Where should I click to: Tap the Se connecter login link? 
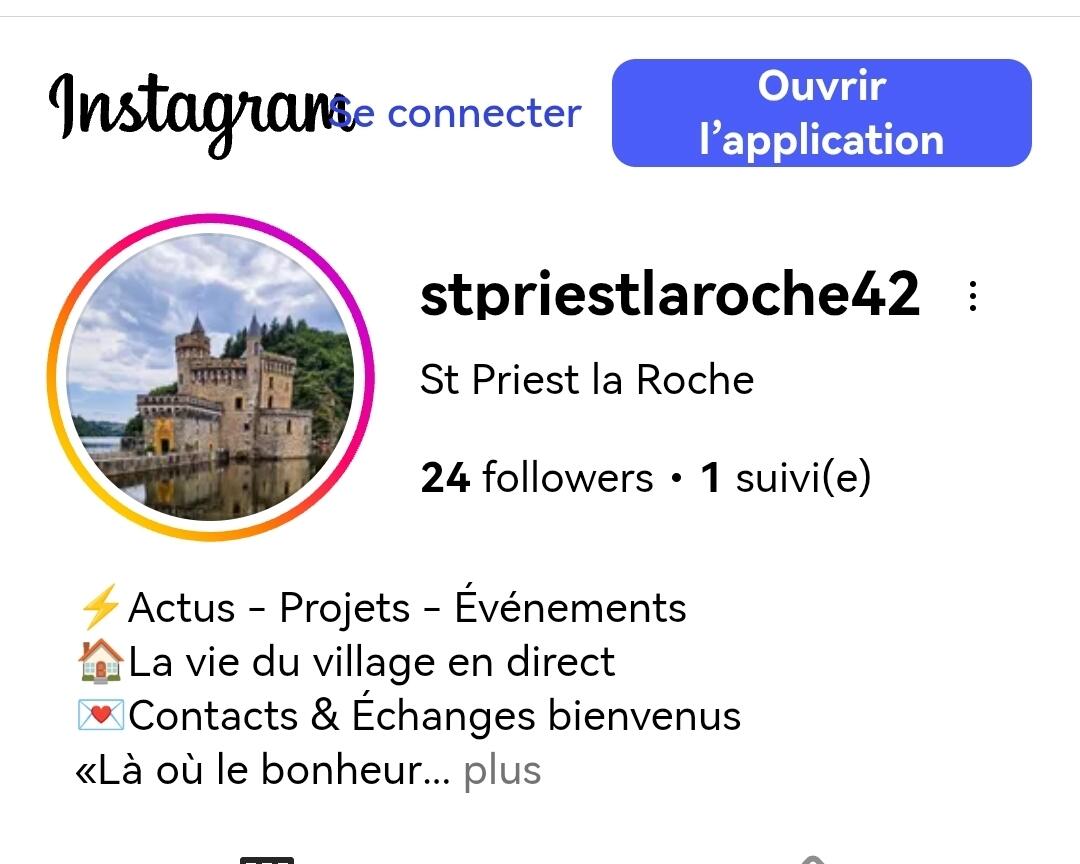pyautogui.click(x=455, y=114)
